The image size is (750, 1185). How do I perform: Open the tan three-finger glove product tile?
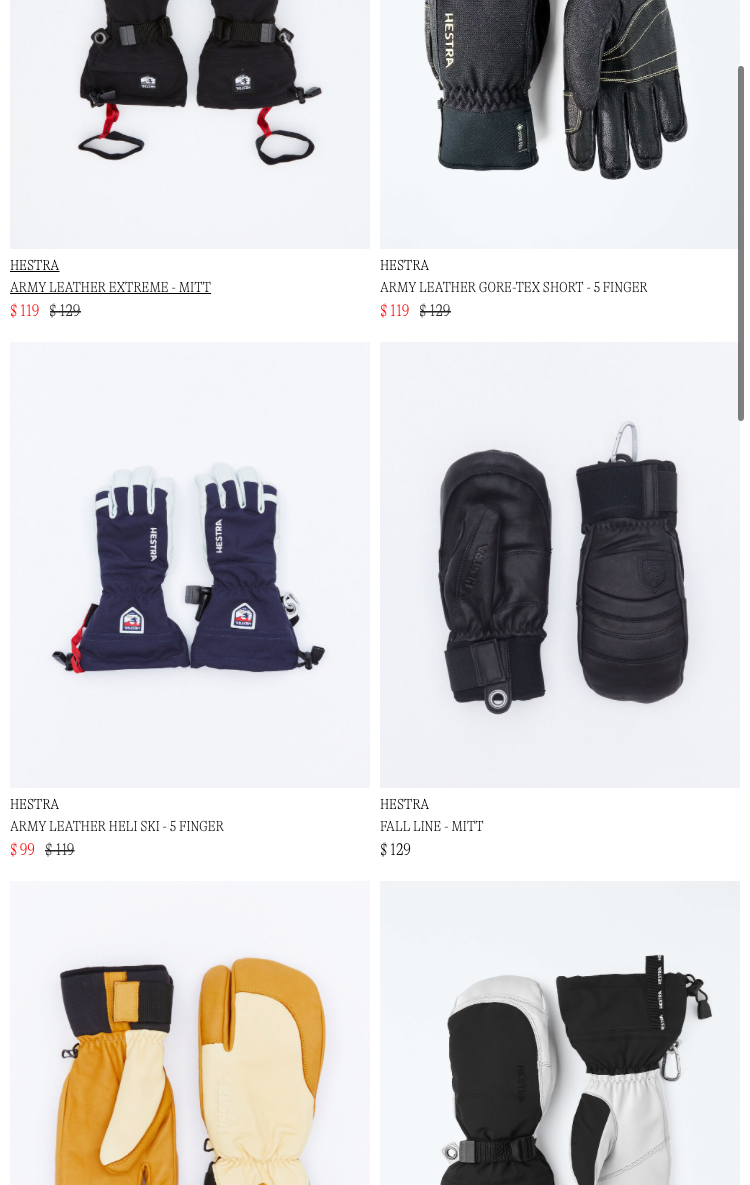190,1035
